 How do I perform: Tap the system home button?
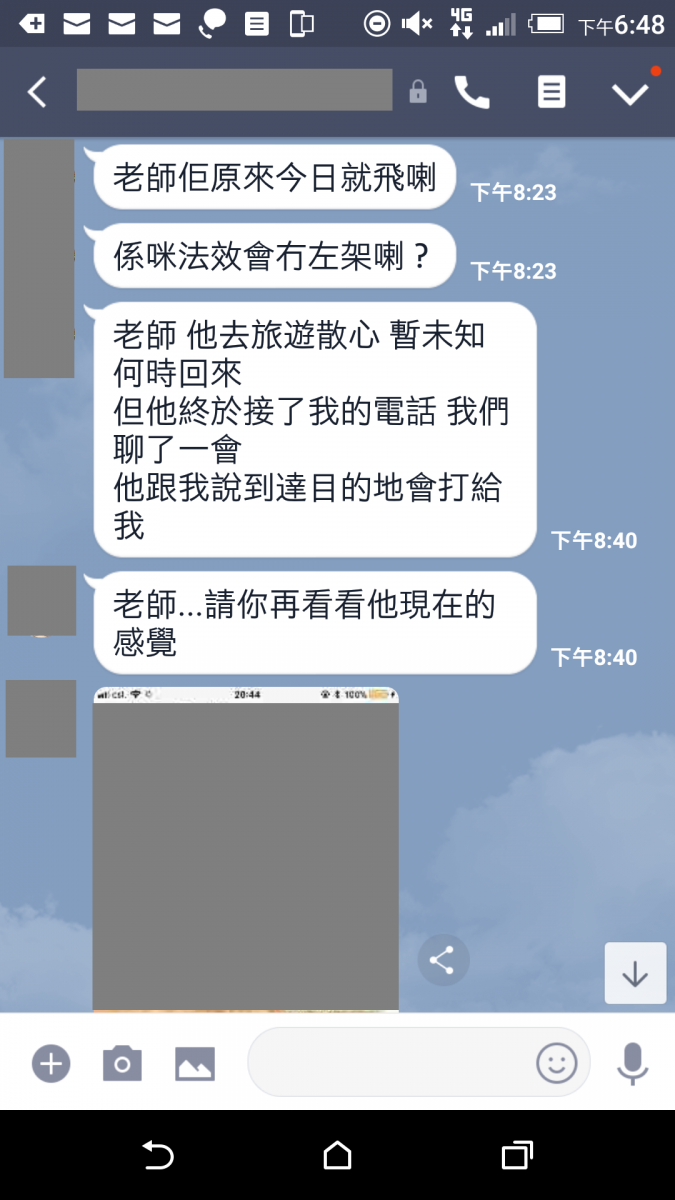coord(337,1156)
